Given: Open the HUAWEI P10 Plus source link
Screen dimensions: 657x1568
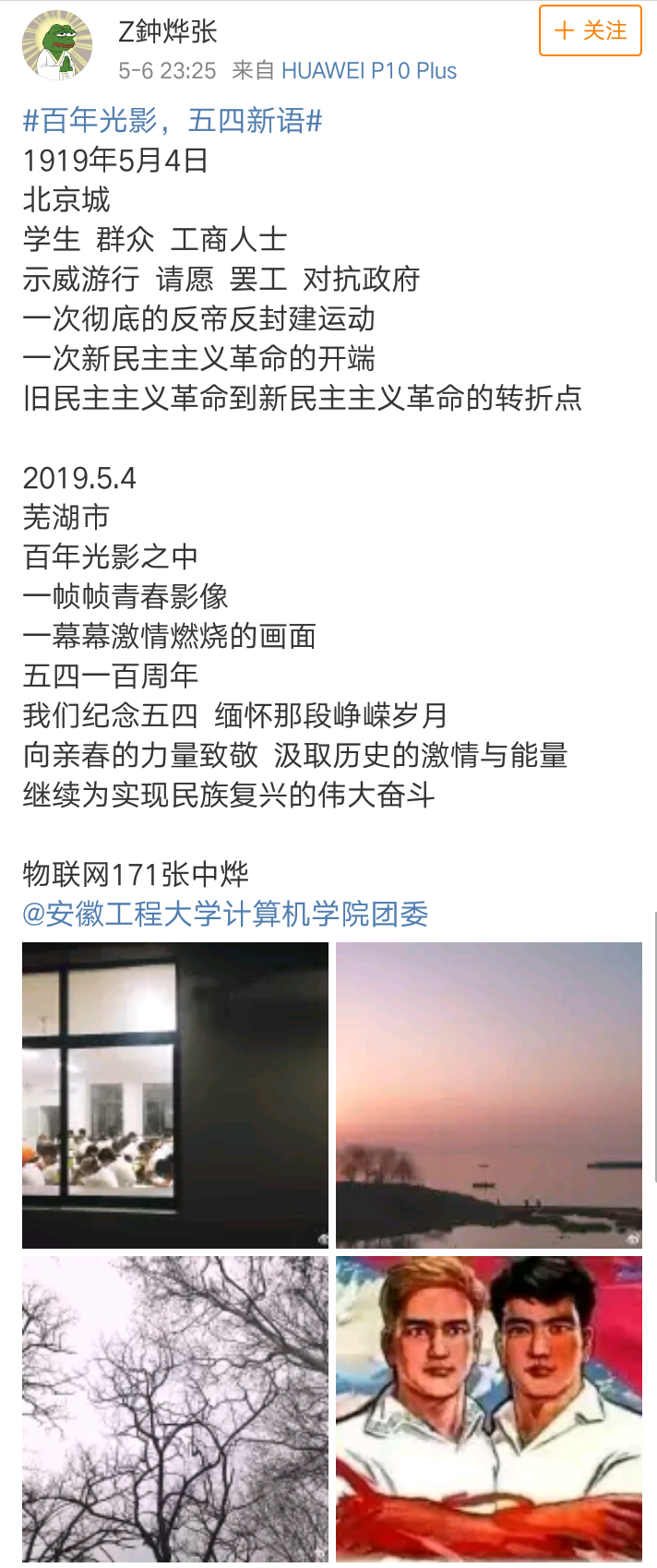Looking at the screenshot, I should click(369, 71).
